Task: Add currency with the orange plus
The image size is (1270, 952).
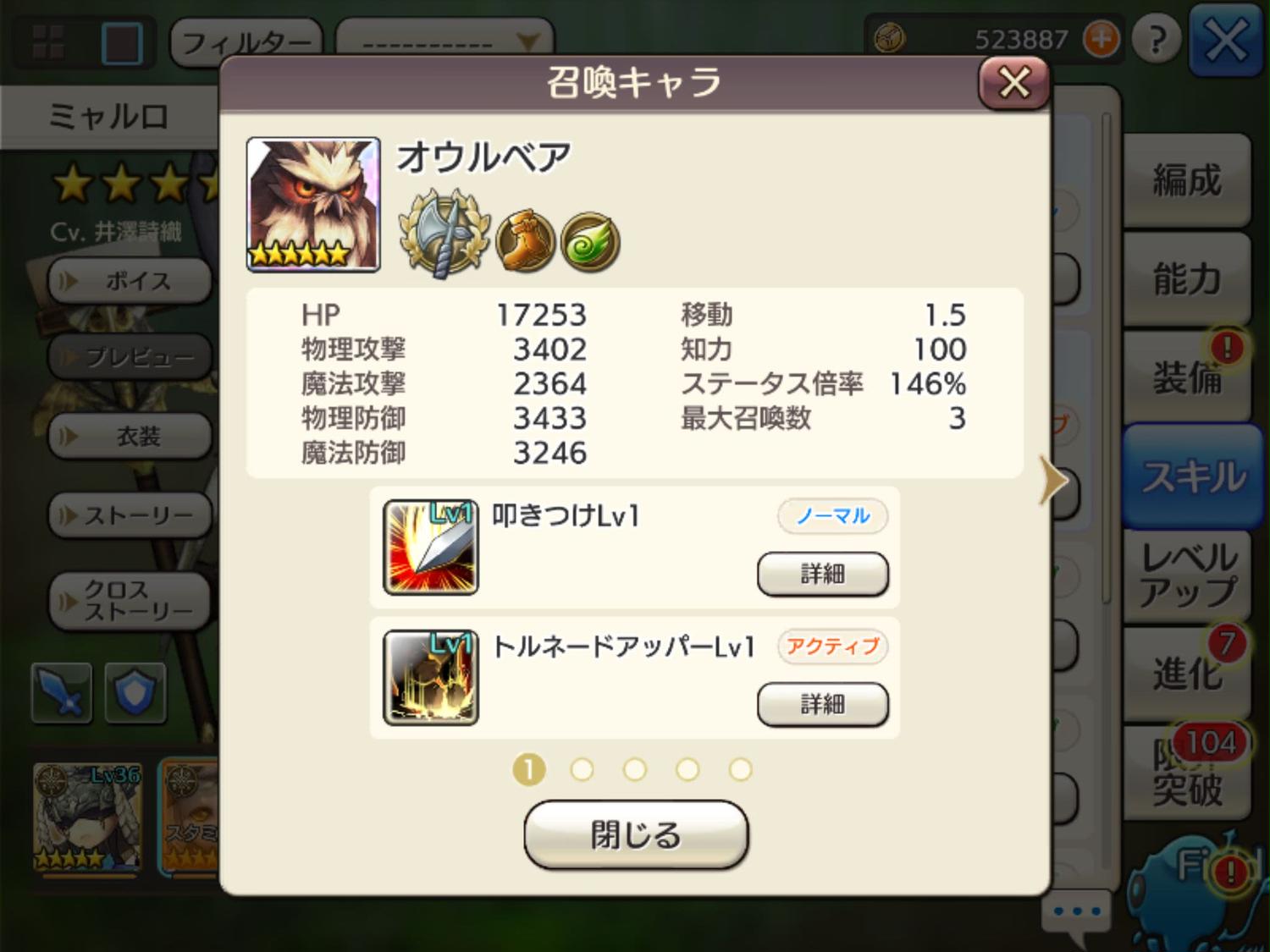Action: pyautogui.click(x=1101, y=39)
